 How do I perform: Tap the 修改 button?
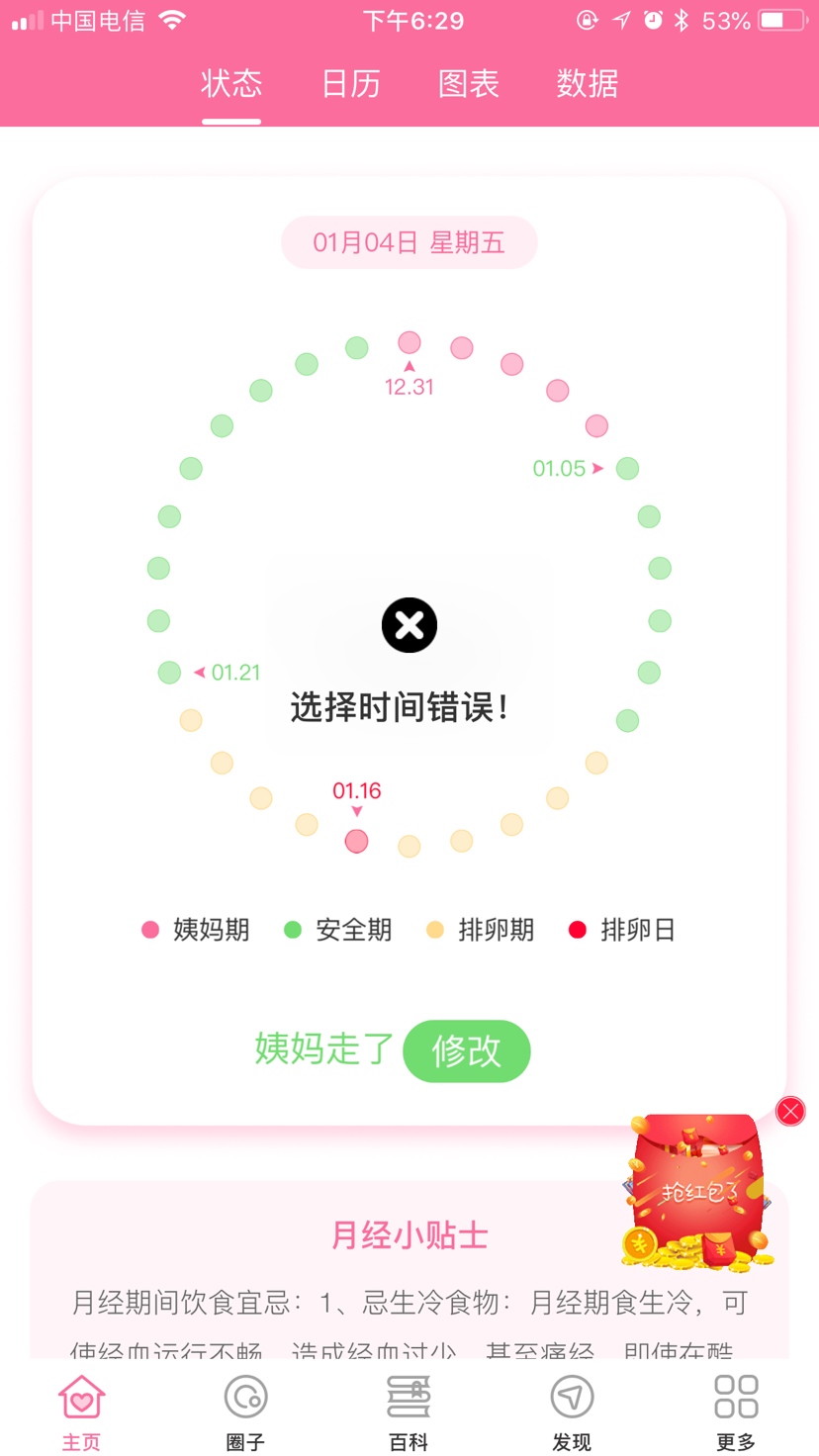tap(466, 1050)
